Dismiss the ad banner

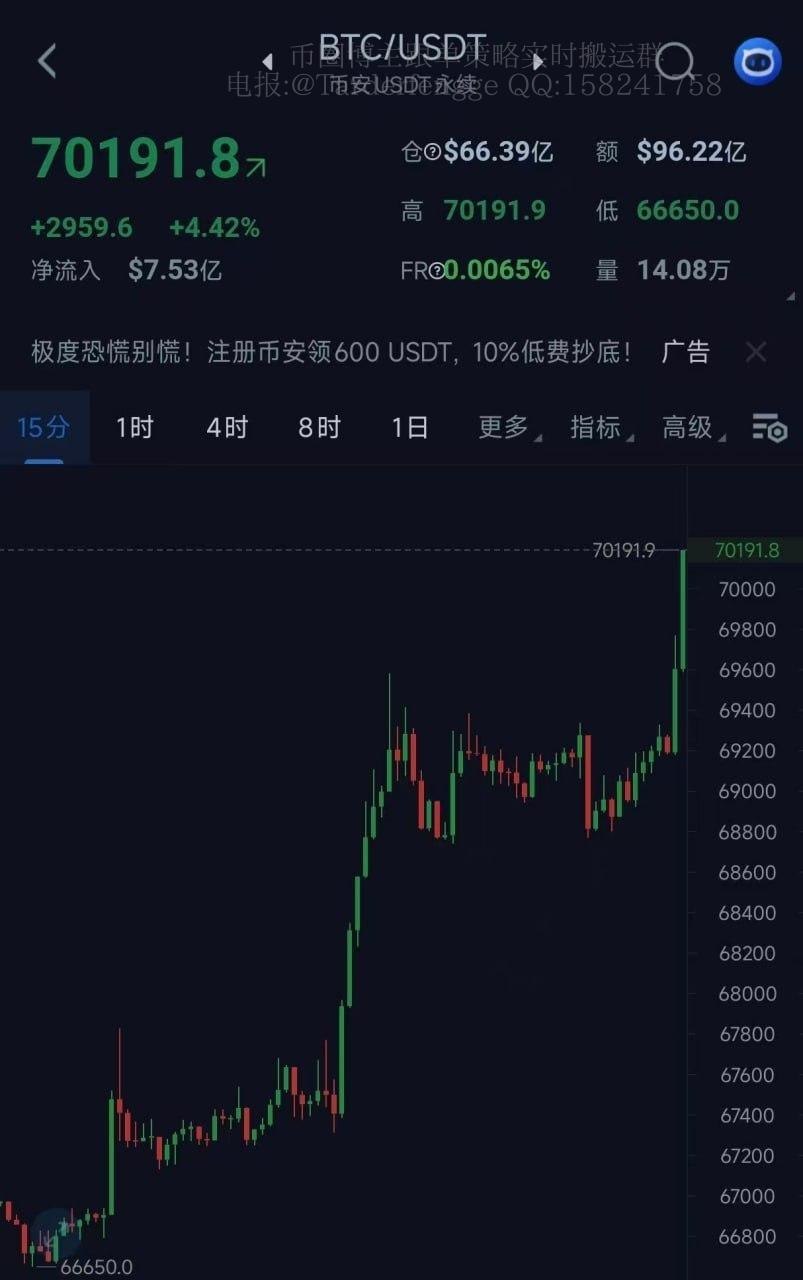coord(756,352)
